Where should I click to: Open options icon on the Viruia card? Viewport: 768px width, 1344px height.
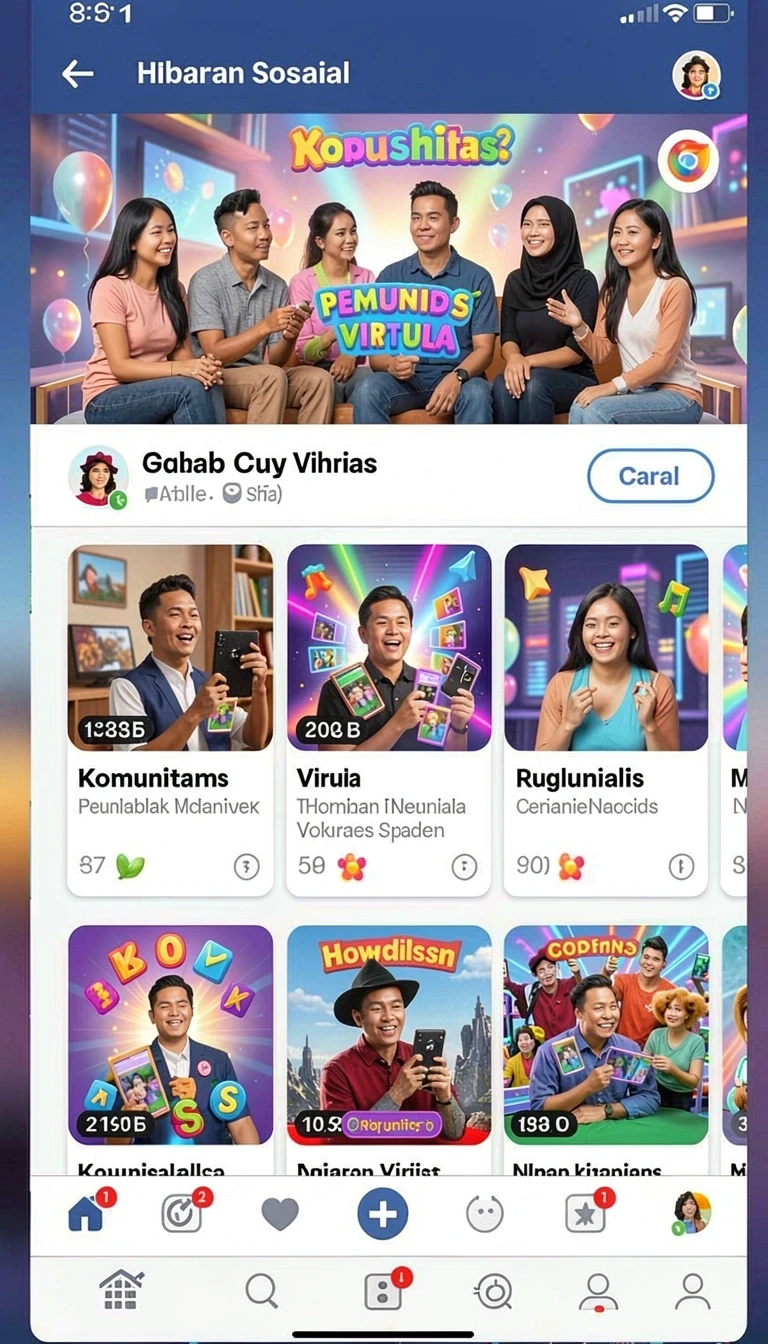[x=464, y=867]
